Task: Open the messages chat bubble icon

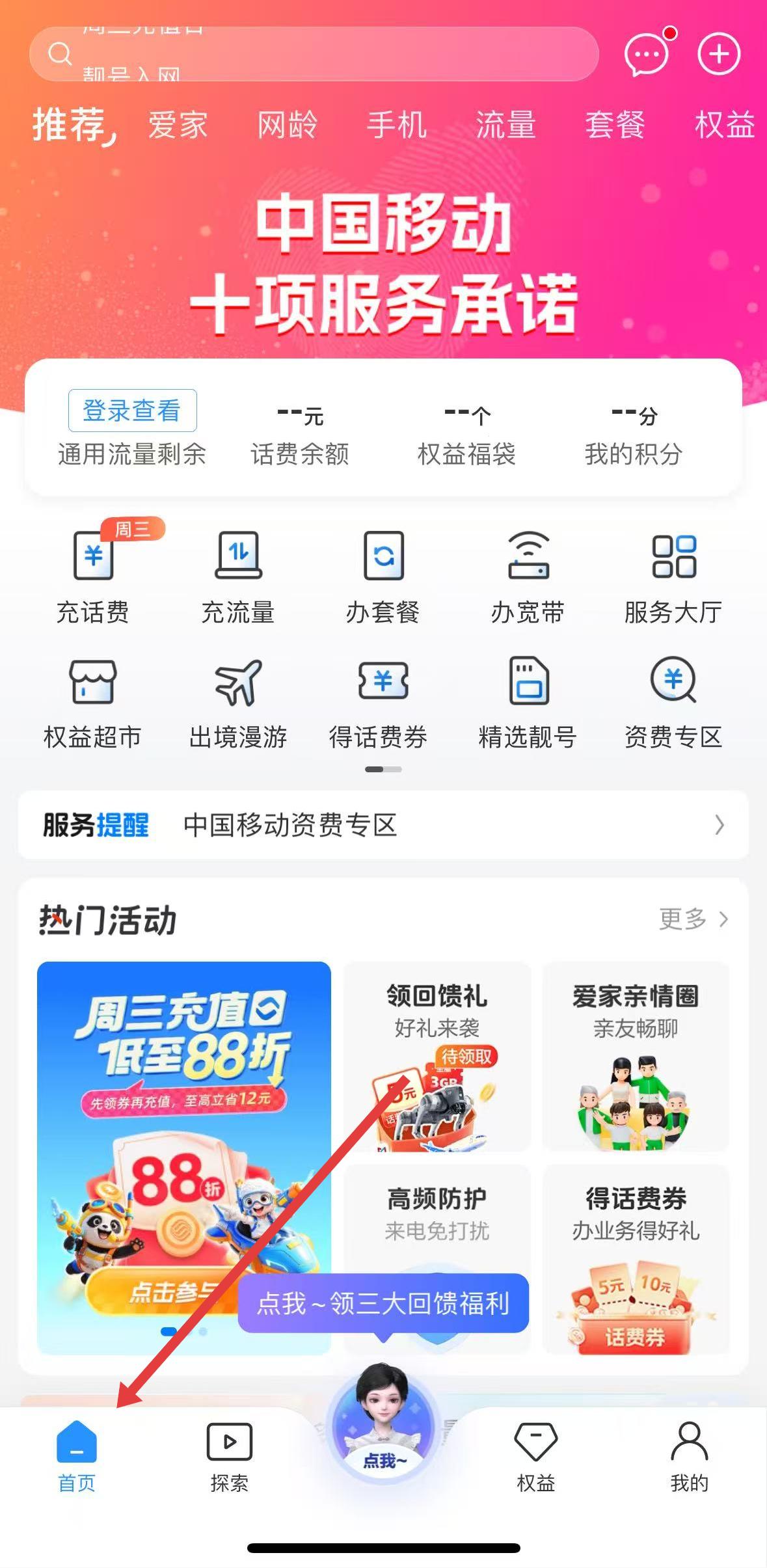Action: click(647, 55)
